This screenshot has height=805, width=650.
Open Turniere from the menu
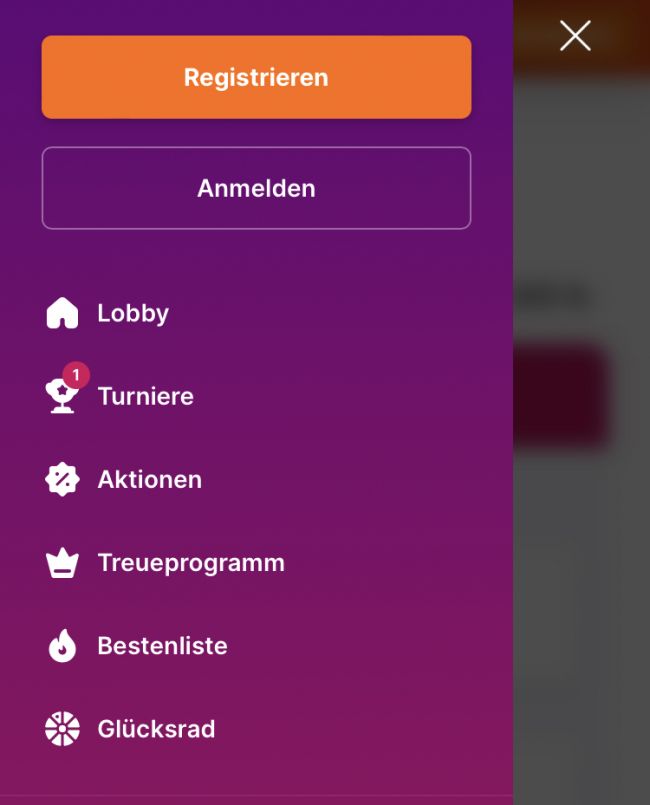(145, 396)
